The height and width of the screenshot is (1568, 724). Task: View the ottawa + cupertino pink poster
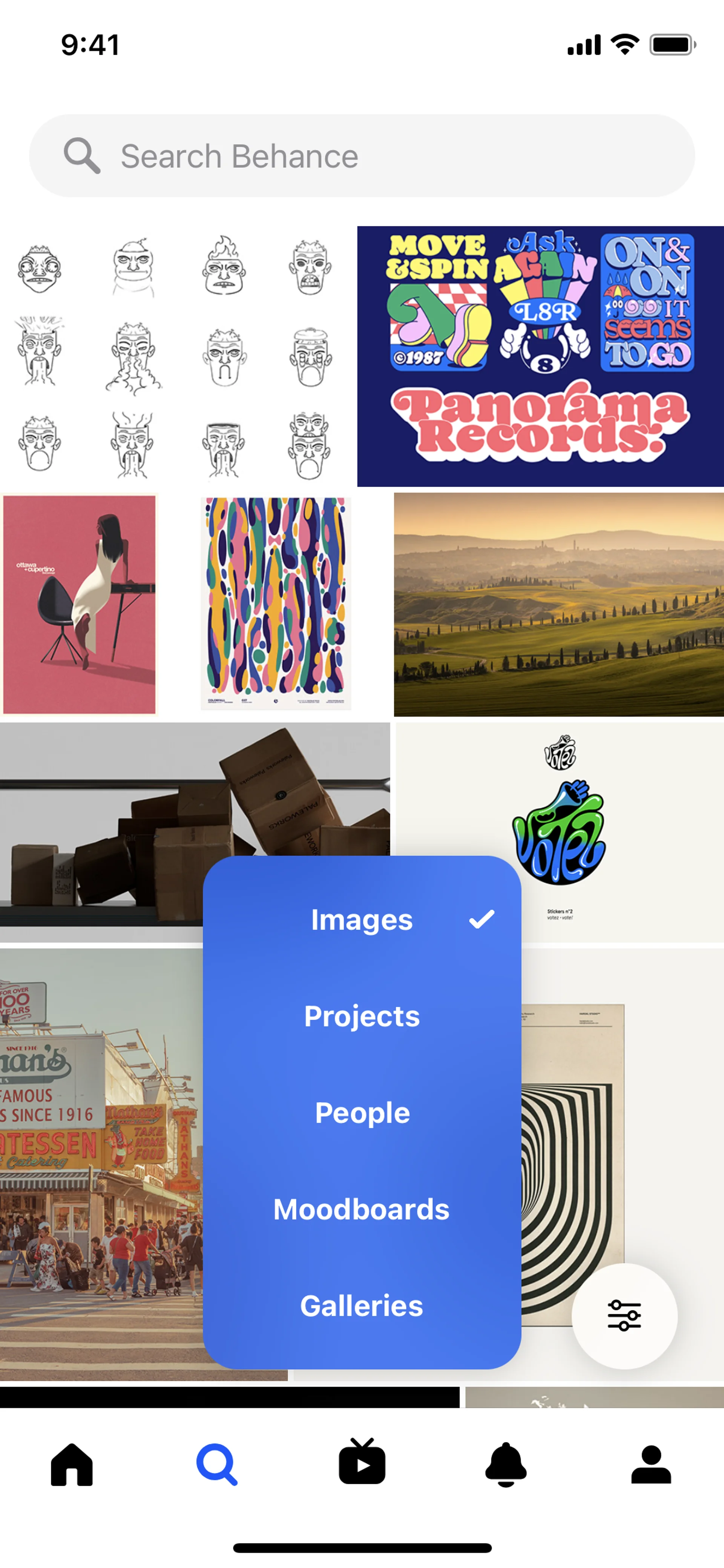[79, 604]
